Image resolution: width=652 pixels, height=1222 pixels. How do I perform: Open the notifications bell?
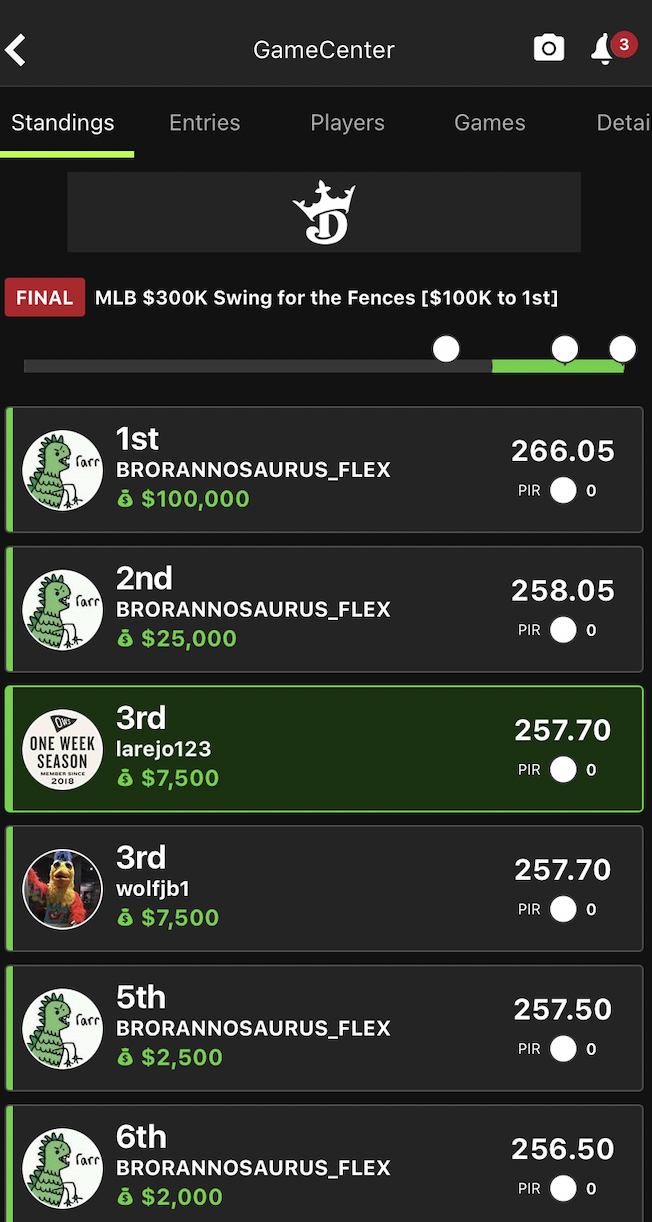tap(603, 48)
